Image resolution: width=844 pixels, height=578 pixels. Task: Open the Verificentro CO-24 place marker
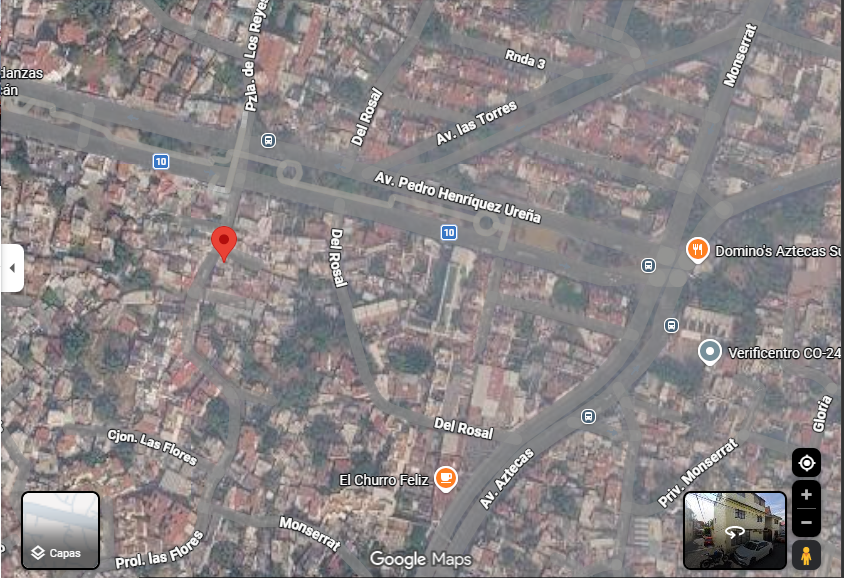709,353
